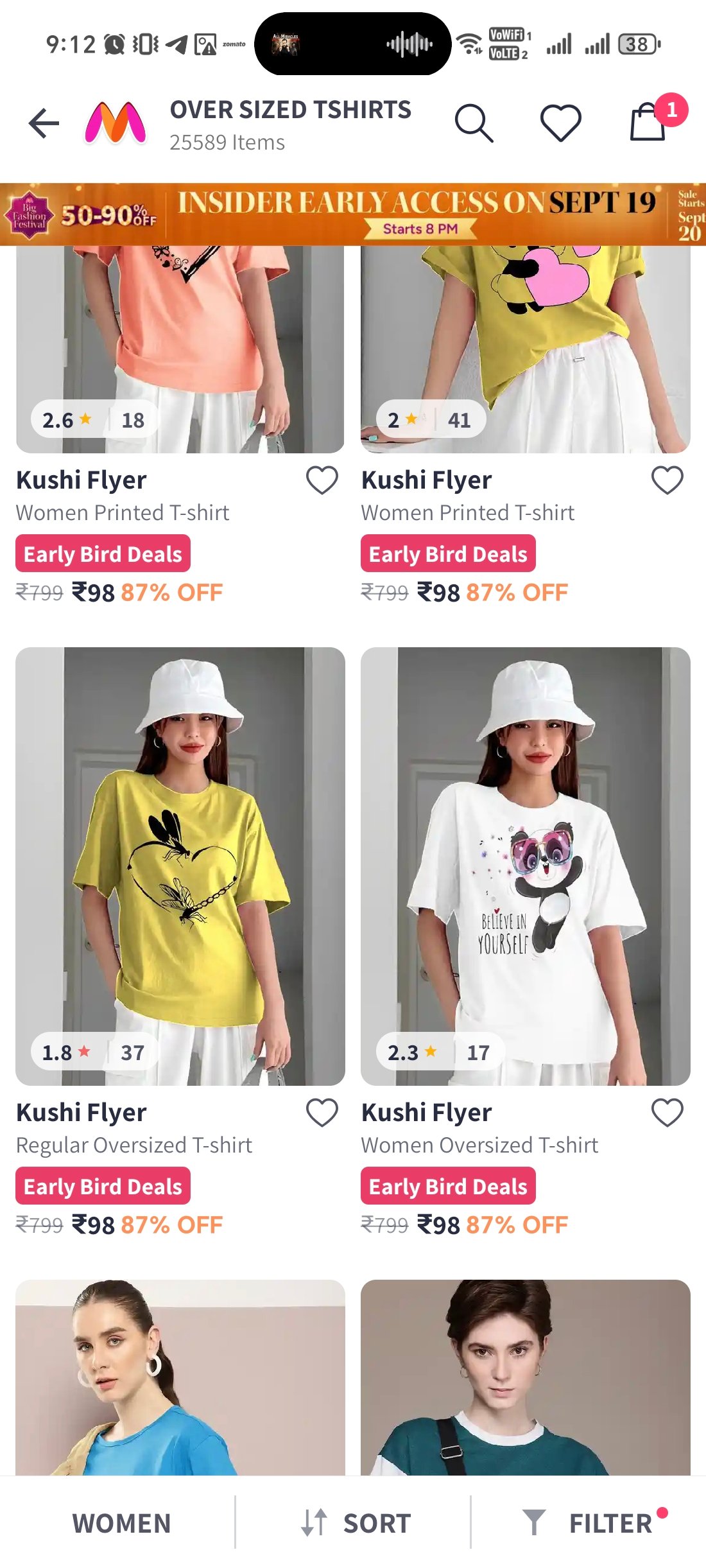Go back using the arrow icon
The width and height of the screenshot is (706, 1568).
[x=44, y=123]
